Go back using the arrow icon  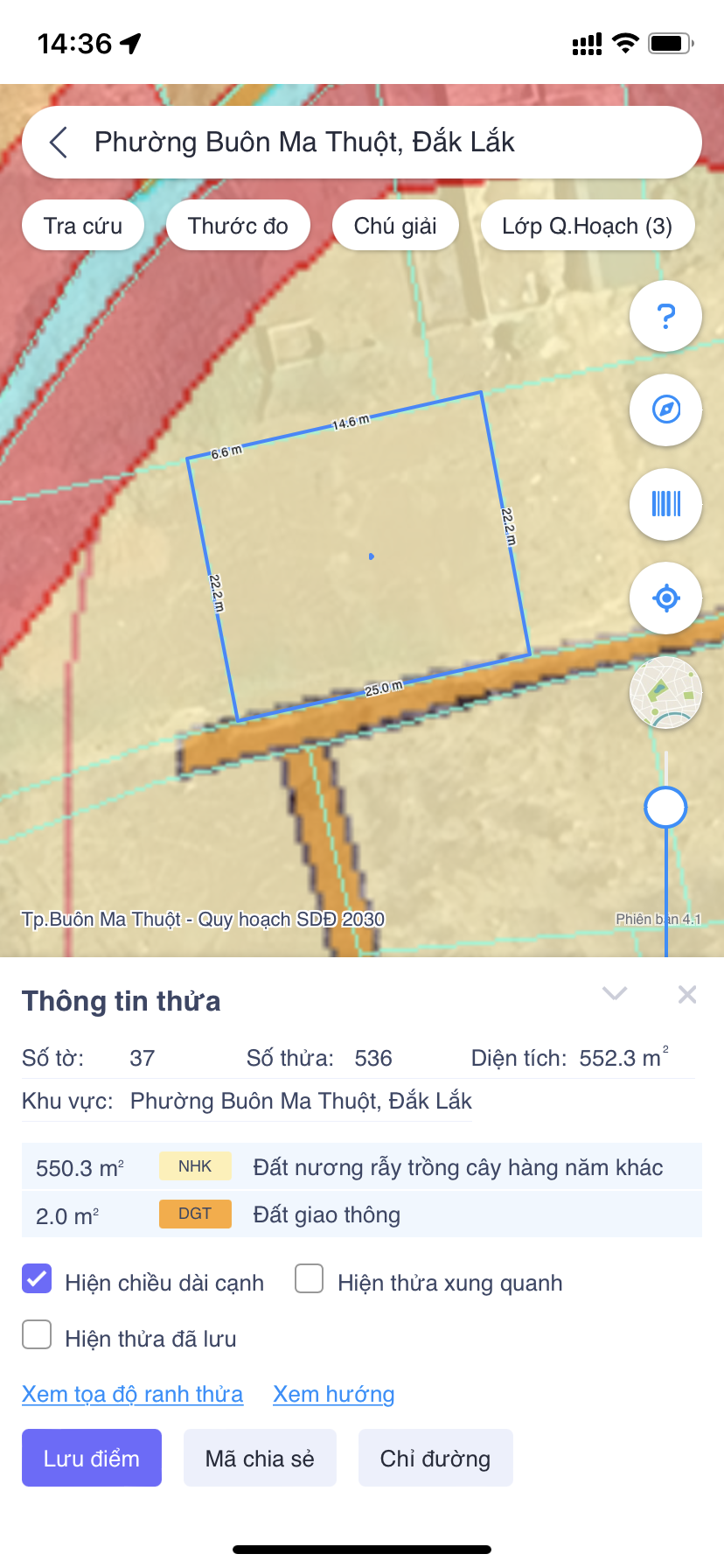tap(59, 142)
